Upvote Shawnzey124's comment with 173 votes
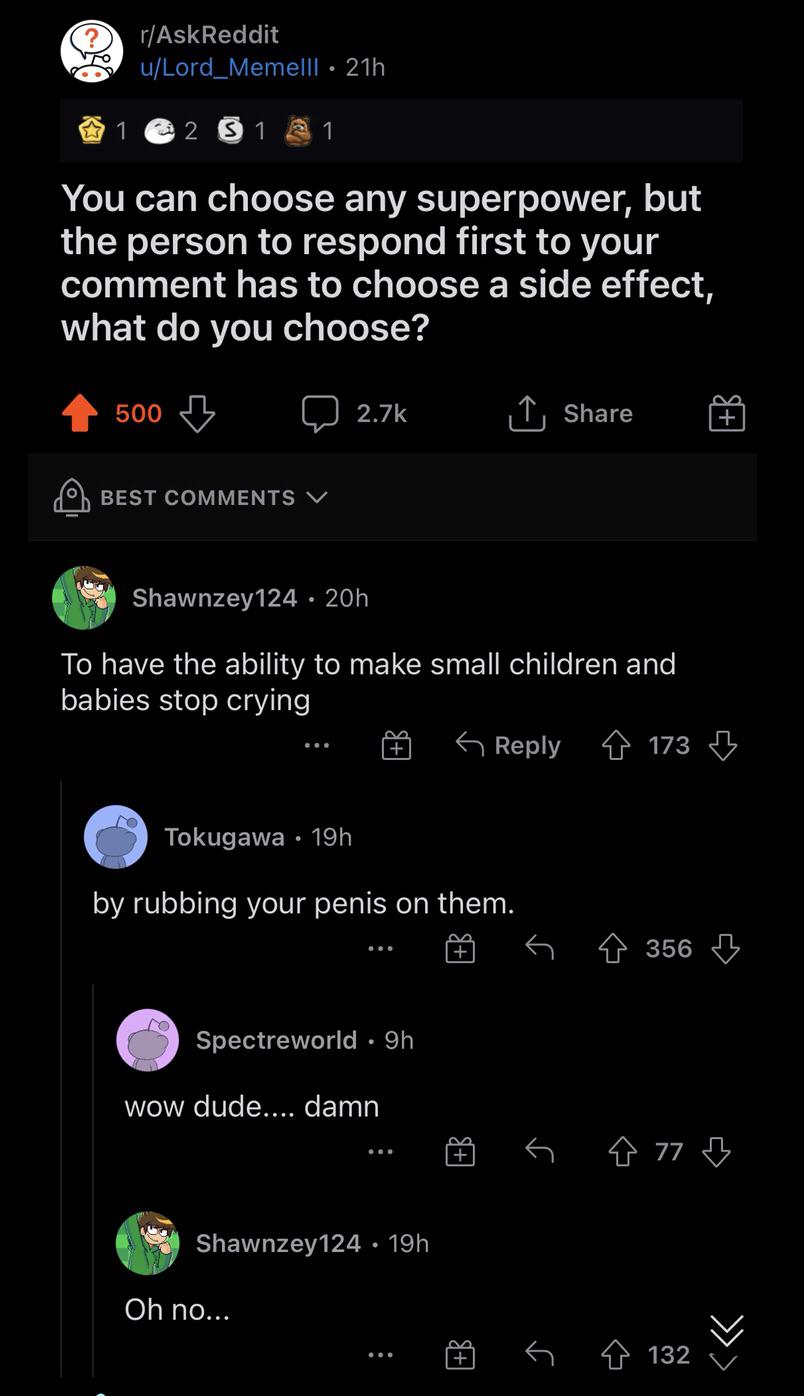Viewport: 804px width, 1396px height. [x=616, y=745]
